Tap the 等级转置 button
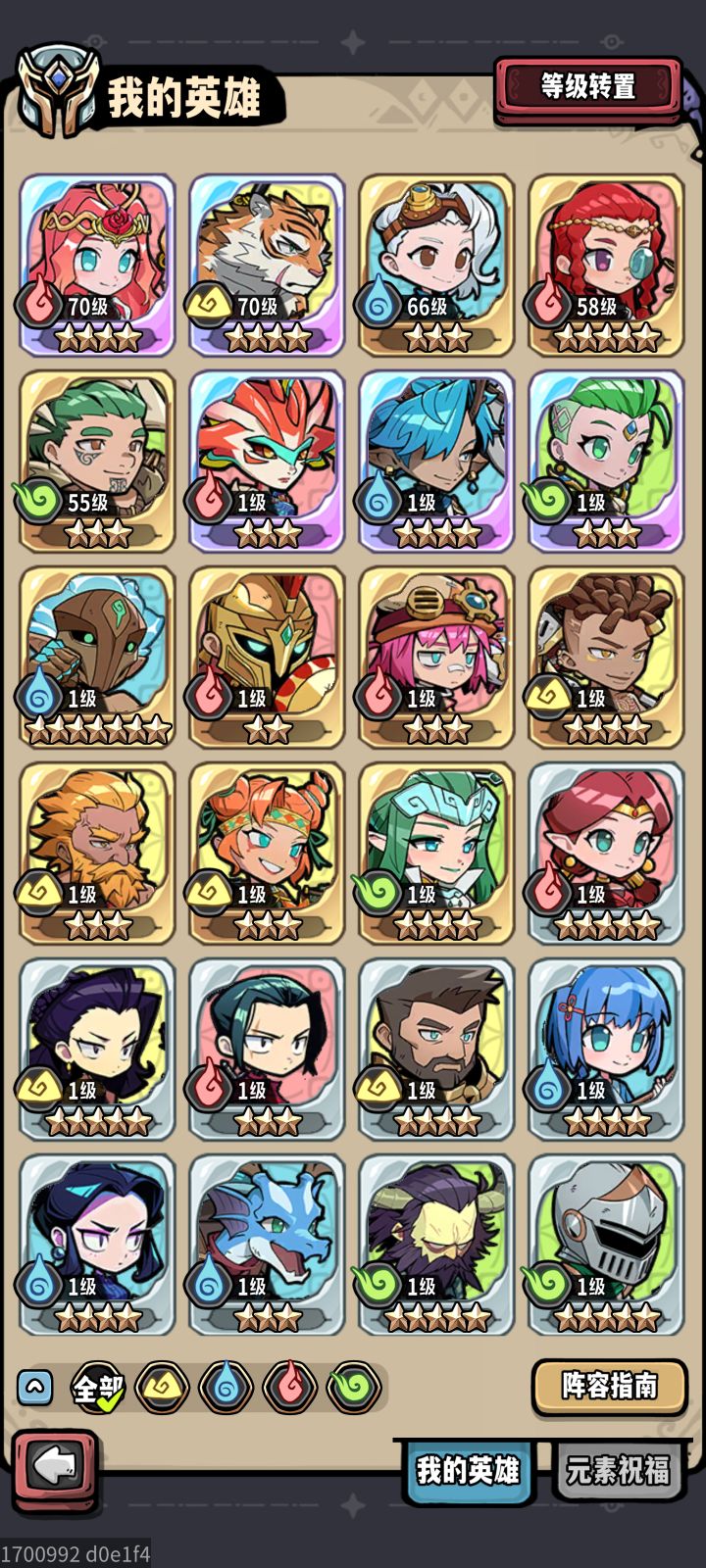This screenshot has width=706, height=1568. [x=588, y=87]
